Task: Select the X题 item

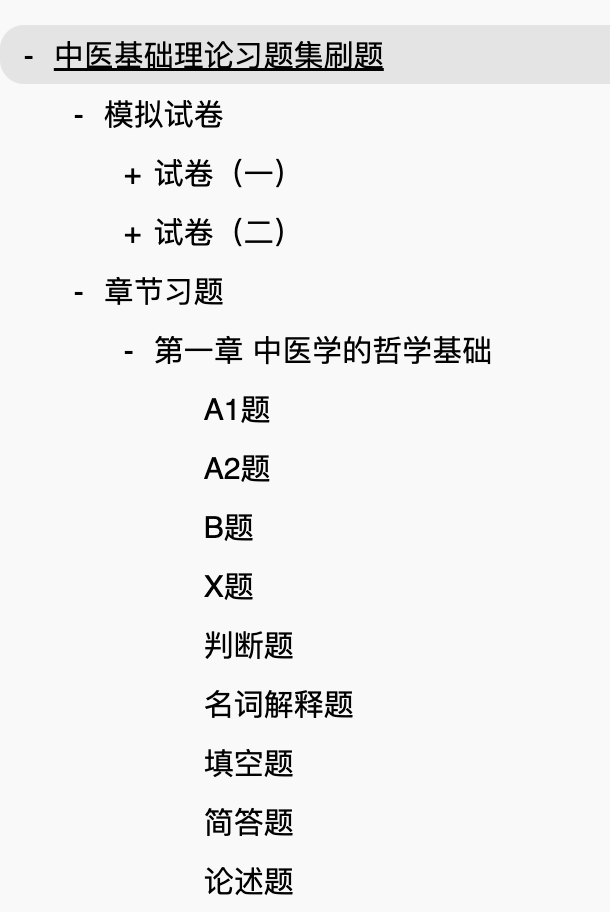Action: pyautogui.click(x=229, y=586)
